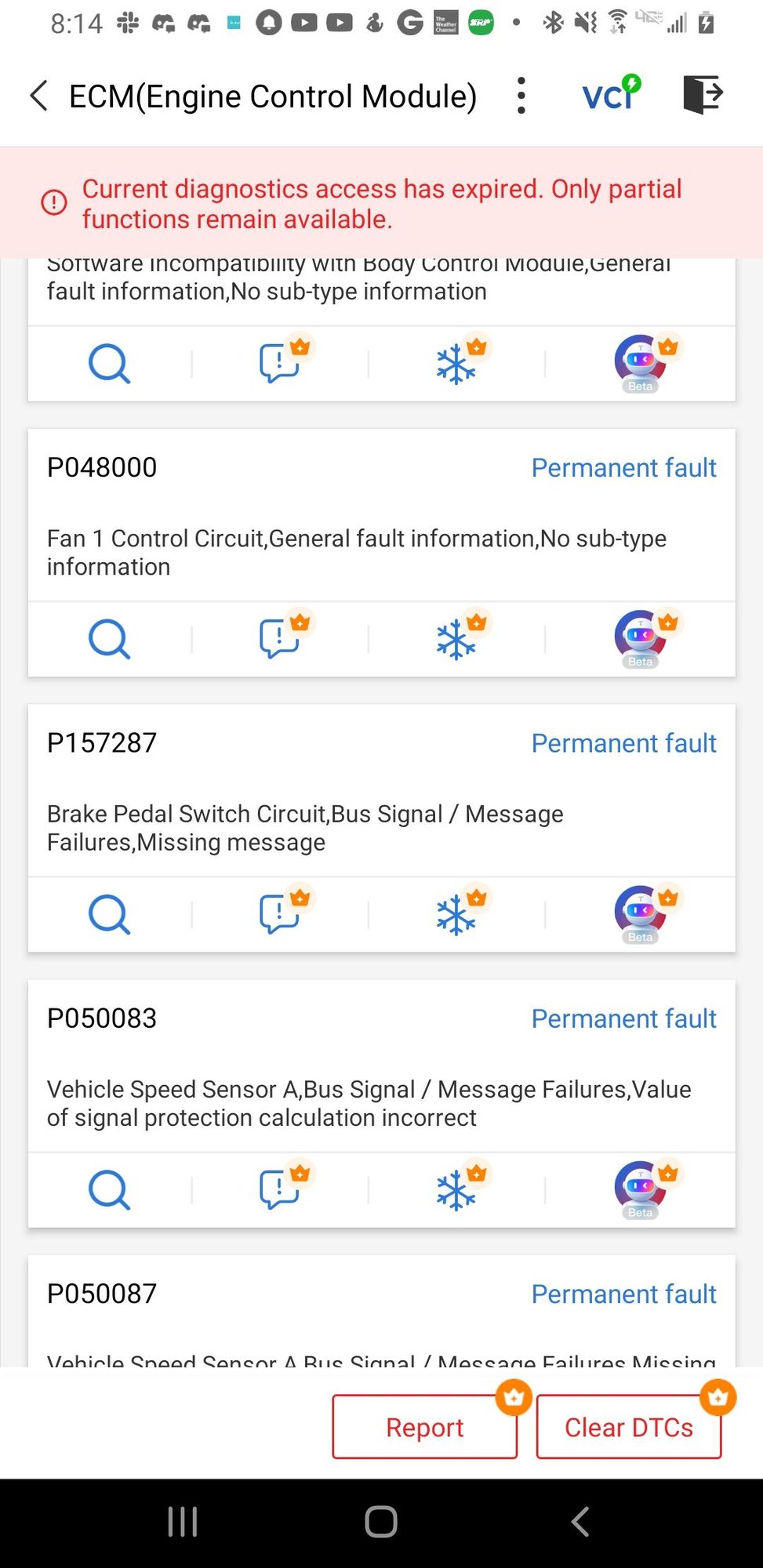View freeze frame data for P048000
The width and height of the screenshot is (763, 1568).
(456, 639)
